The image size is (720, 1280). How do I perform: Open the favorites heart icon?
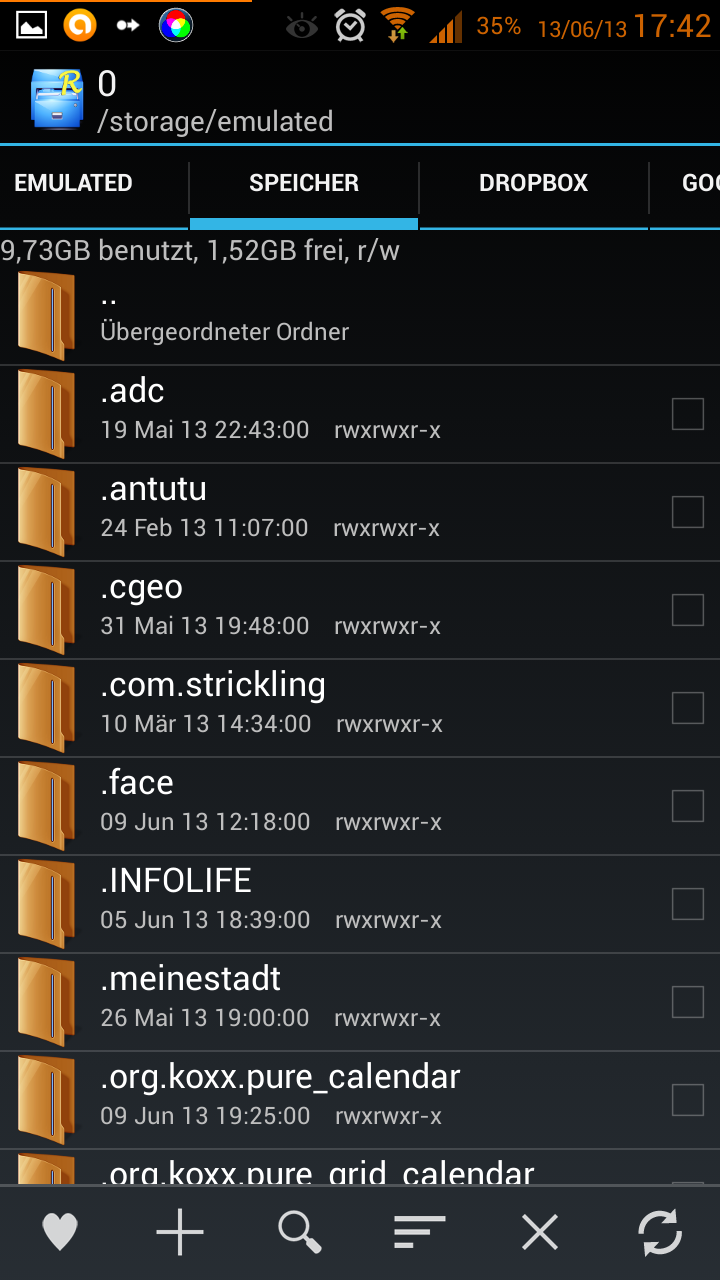tap(60, 1233)
